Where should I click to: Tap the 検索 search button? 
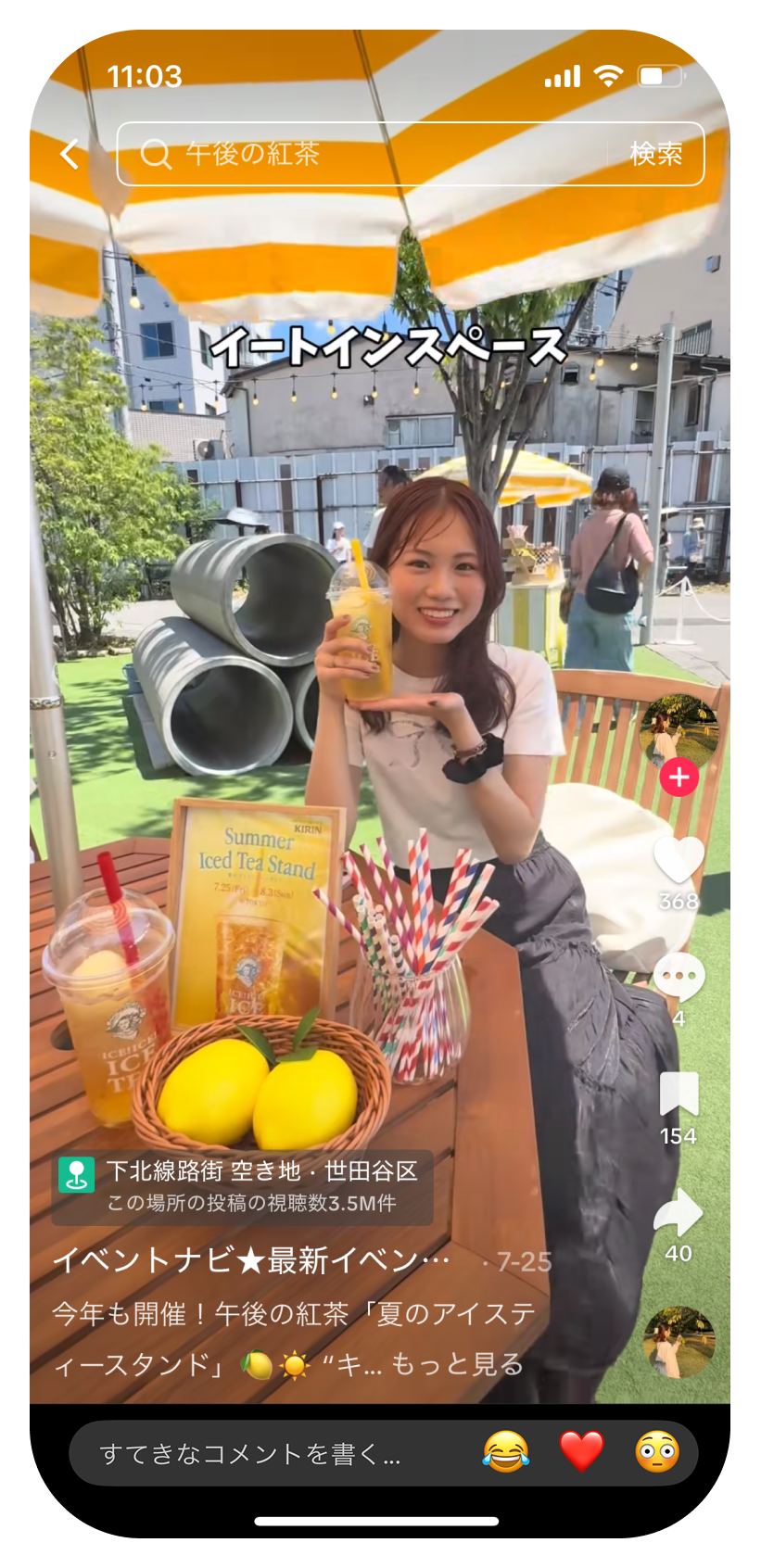[656, 154]
